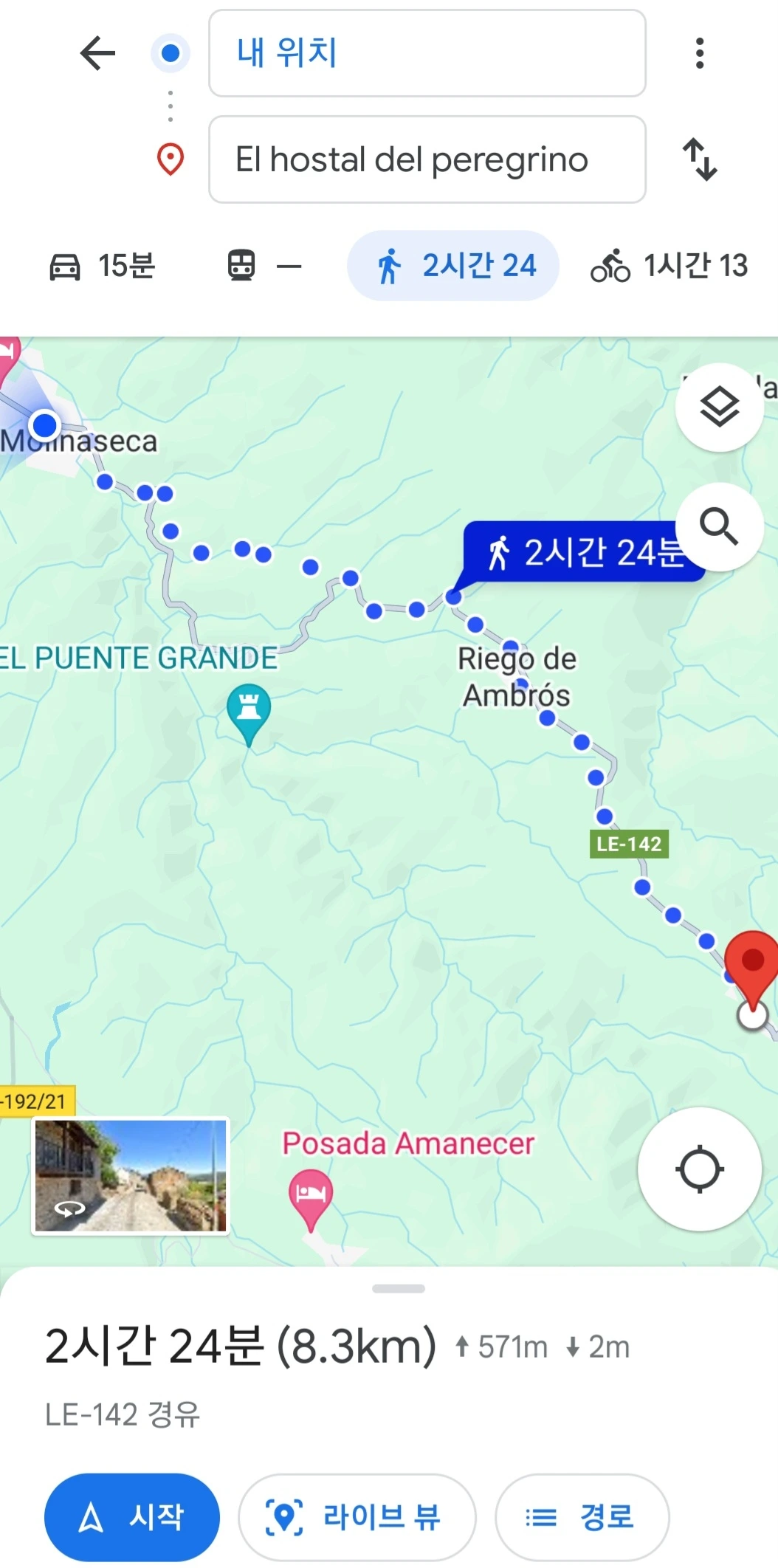Search along the route with the magnifier
The image size is (778, 1568).
719,526
